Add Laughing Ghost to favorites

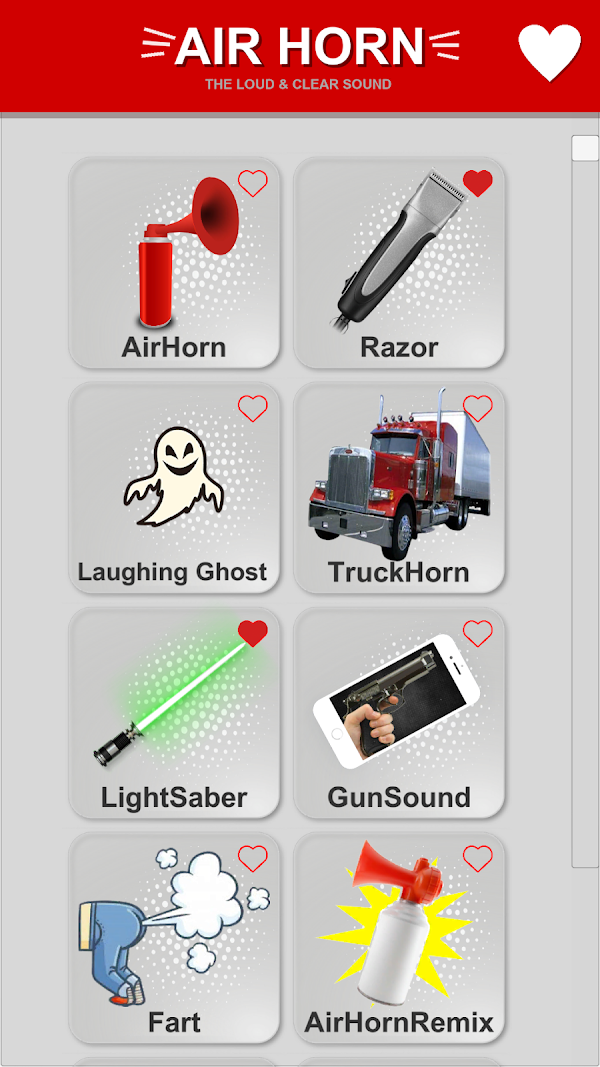tap(253, 408)
